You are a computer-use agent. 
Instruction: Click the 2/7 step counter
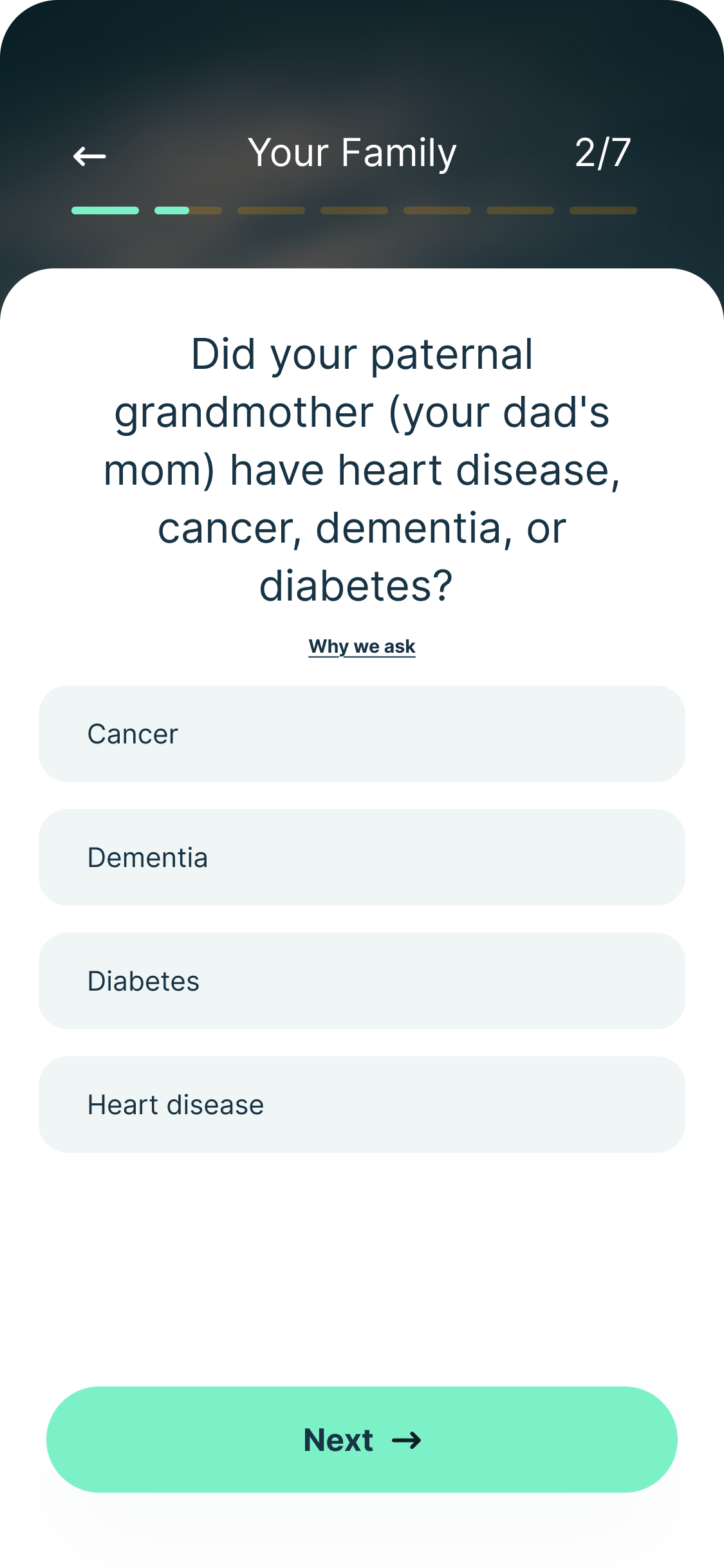pyautogui.click(x=602, y=153)
